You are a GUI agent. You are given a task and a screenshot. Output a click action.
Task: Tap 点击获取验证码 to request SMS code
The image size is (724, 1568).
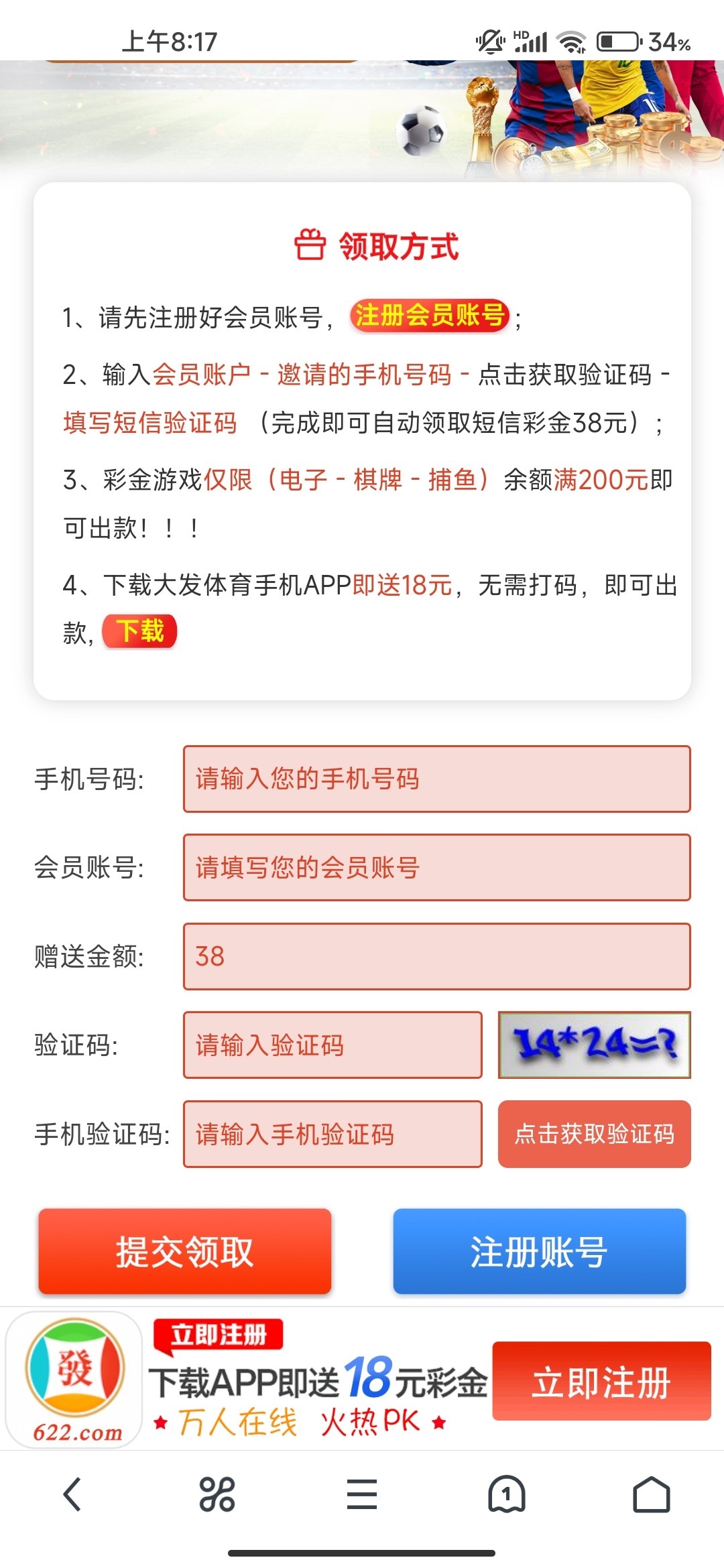[x=594, y=1134]
